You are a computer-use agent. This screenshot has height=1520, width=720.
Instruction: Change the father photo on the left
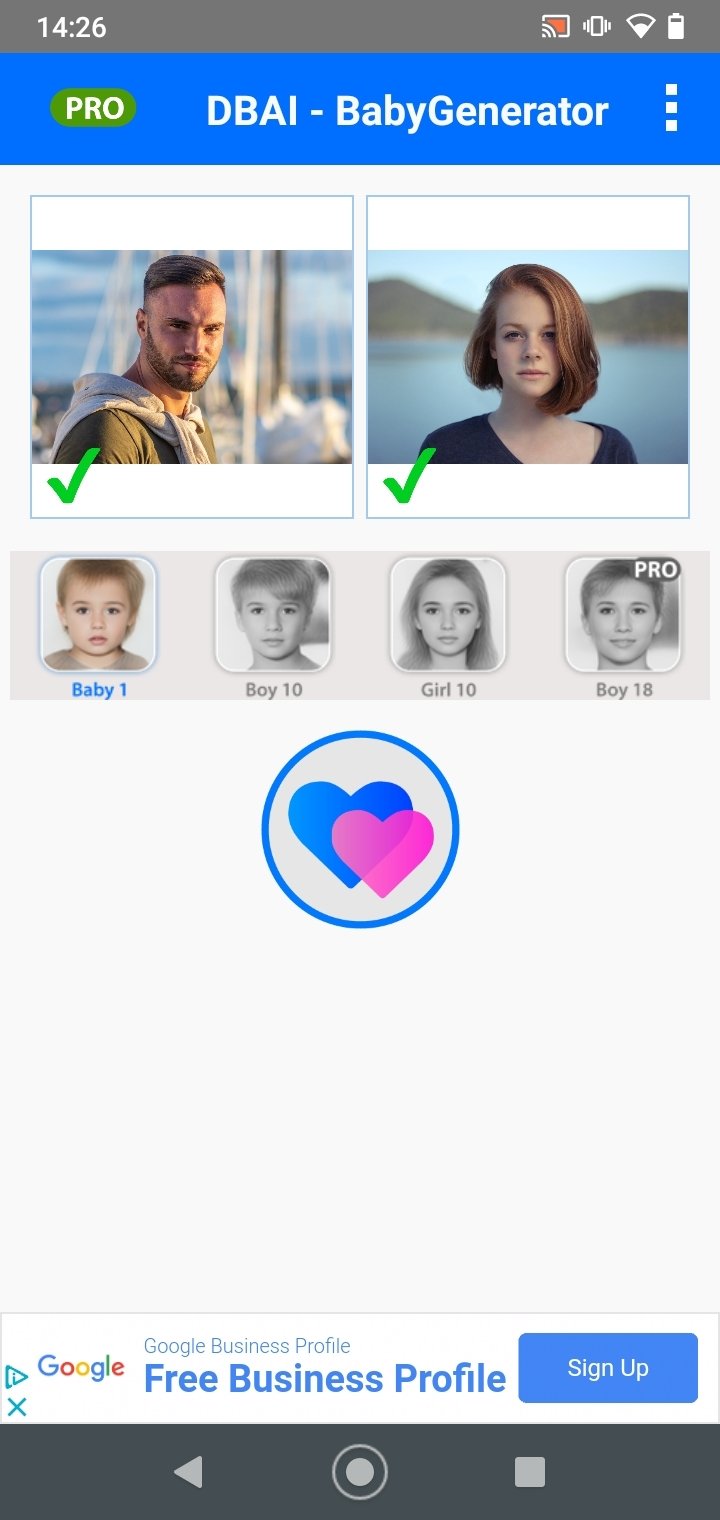192,357
